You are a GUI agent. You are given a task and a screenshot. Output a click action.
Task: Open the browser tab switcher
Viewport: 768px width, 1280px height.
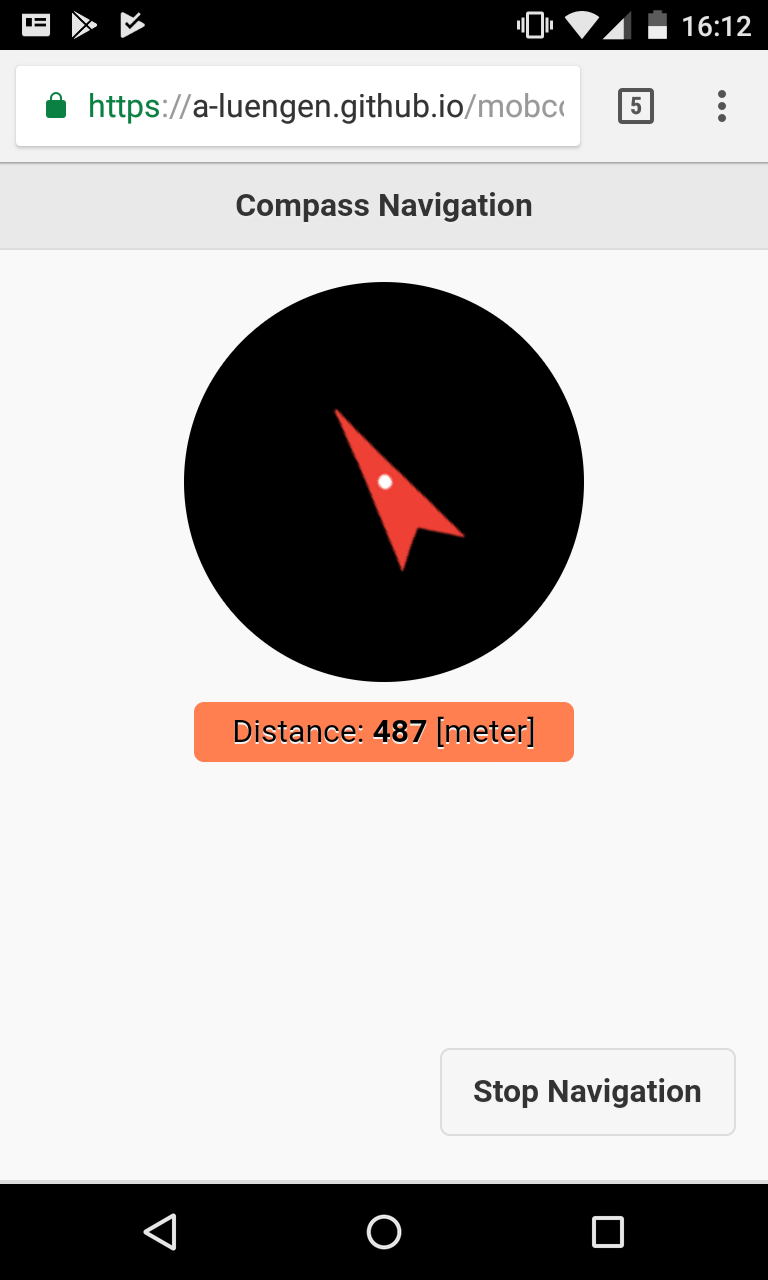coord(636,106)
